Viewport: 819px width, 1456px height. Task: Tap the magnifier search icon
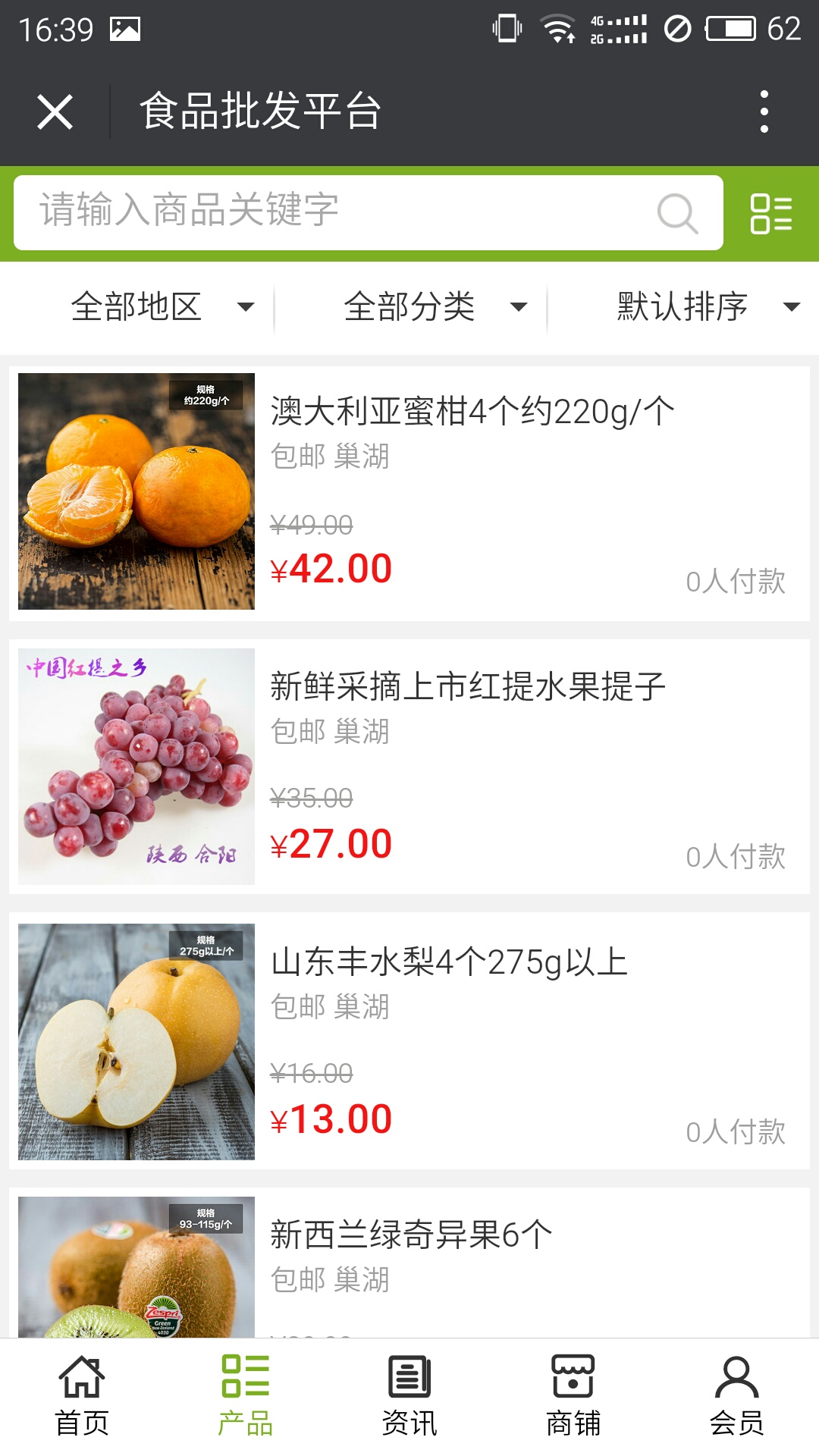pos(677,213)
